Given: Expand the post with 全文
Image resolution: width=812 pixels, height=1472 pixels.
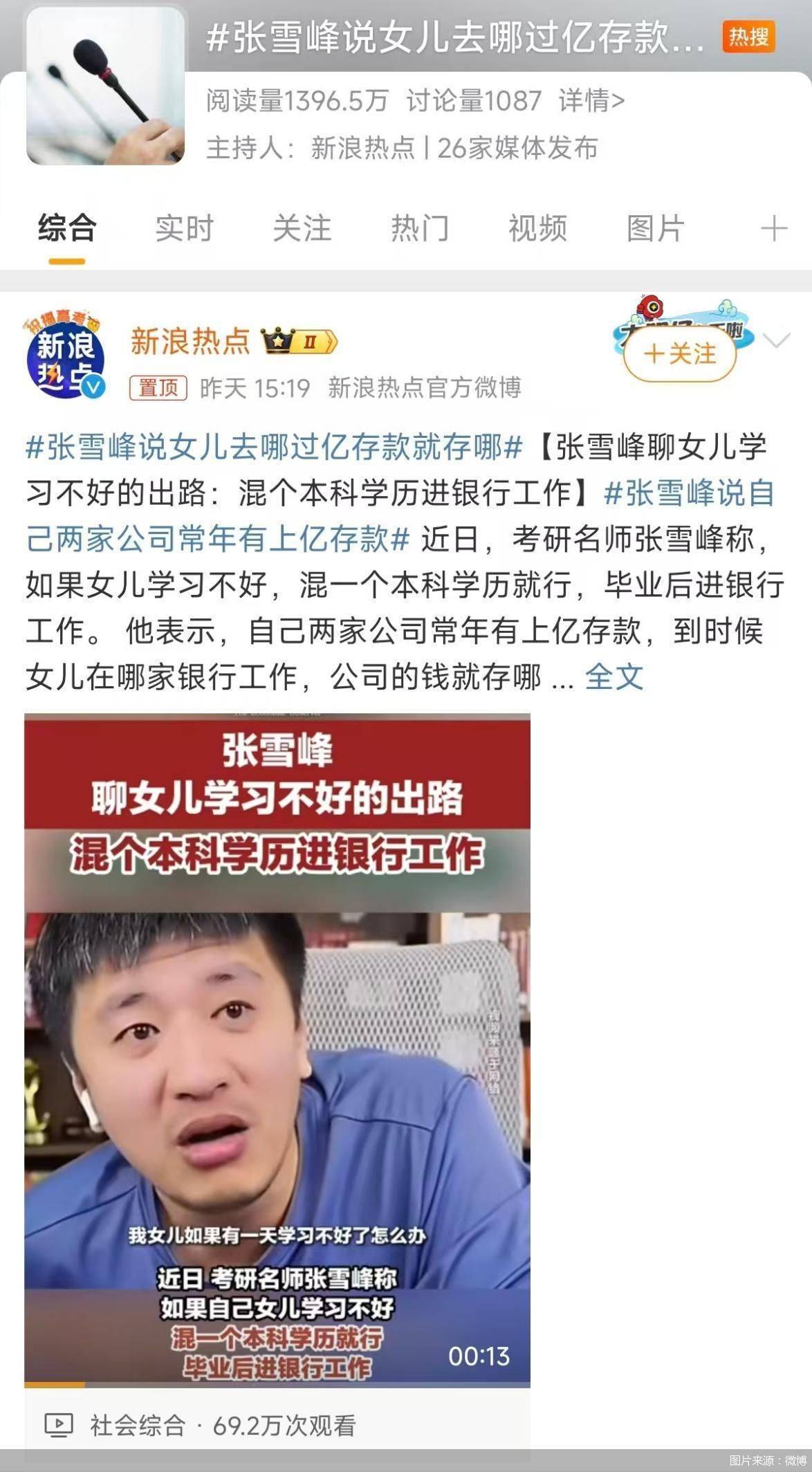Looking at the screenshot, I should [x=614, y=677].
